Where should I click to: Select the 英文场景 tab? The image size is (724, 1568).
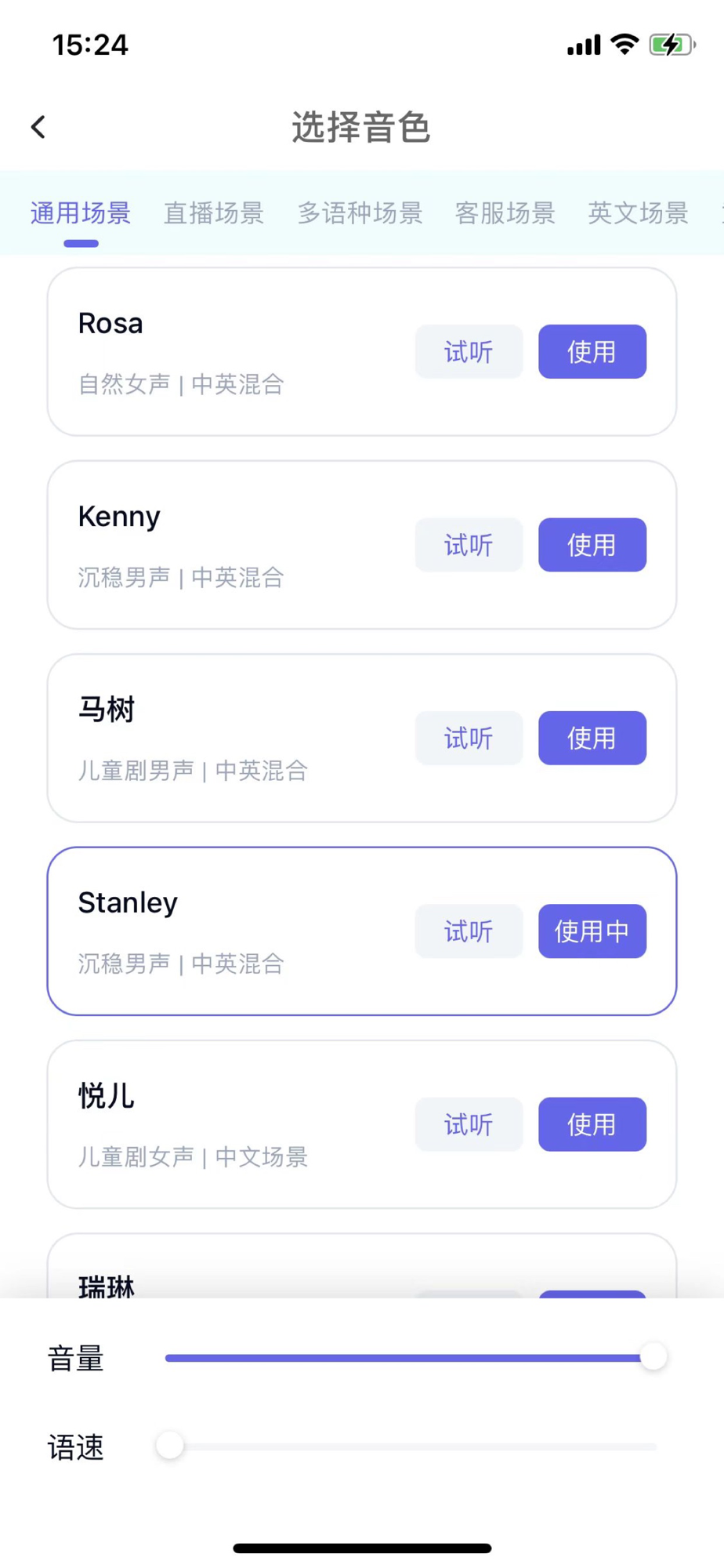point(638,212)
